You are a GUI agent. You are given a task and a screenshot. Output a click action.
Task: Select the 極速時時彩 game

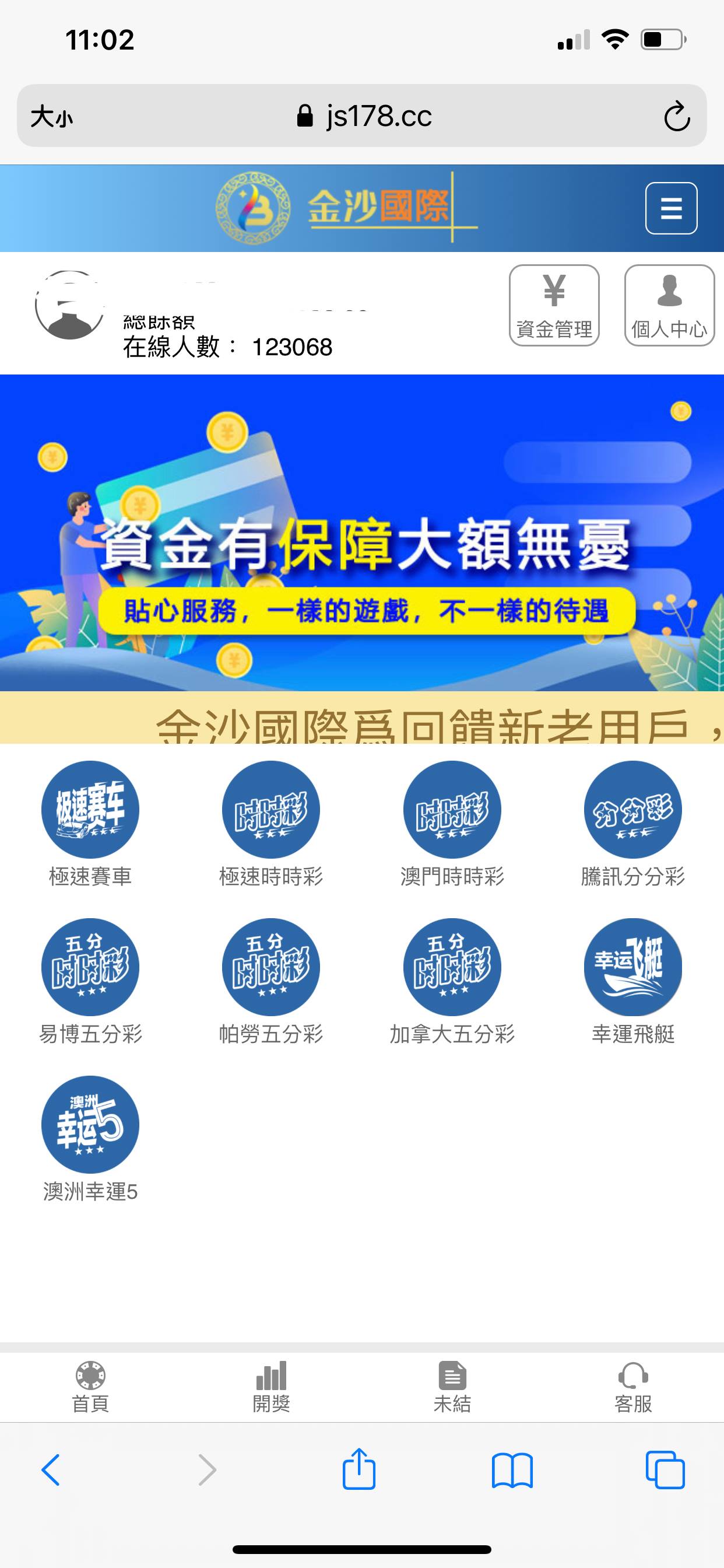(x=270, y=810)
